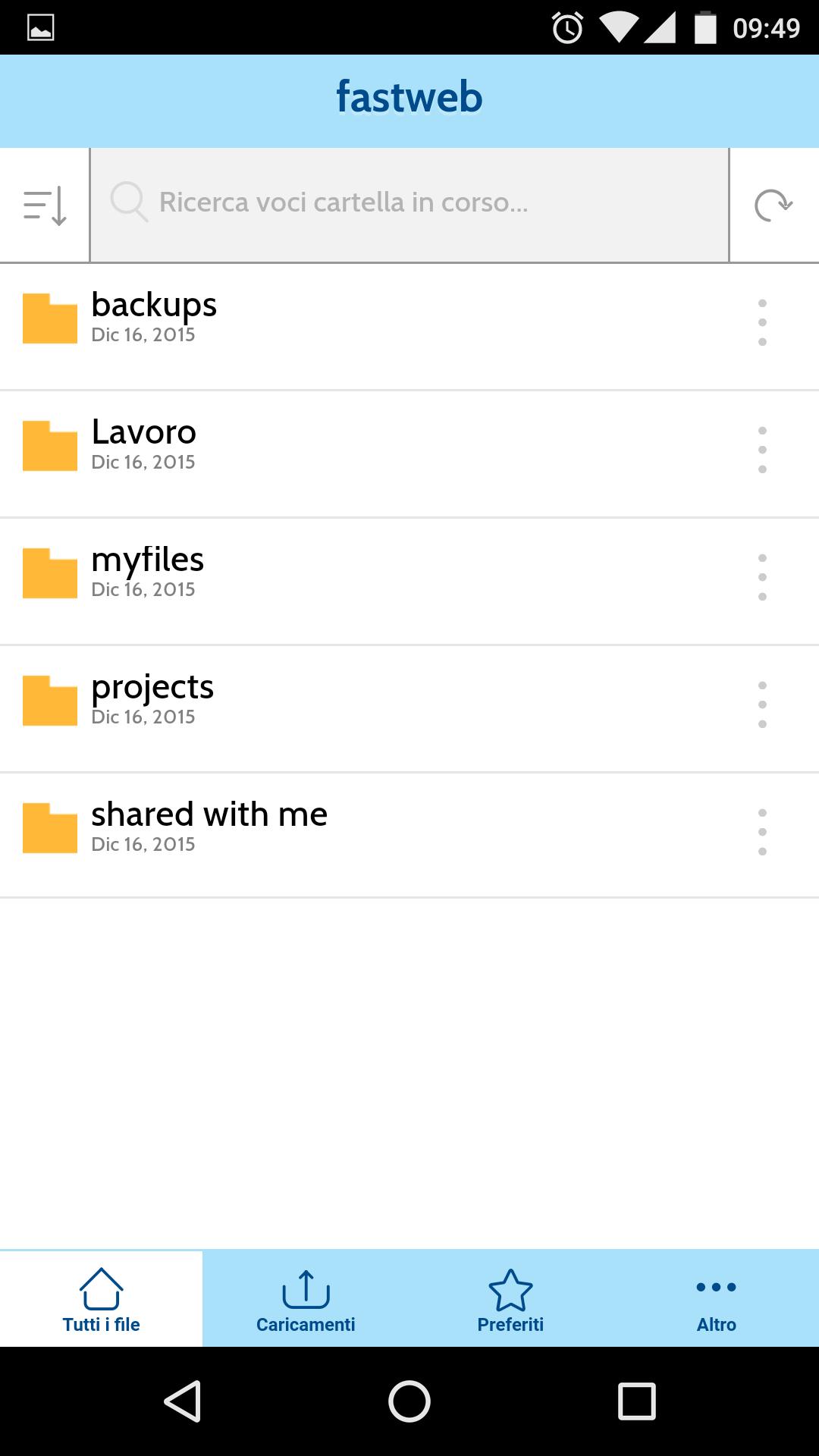Show more options for myfiles folder
Viewport: 819px width, 1456px height.
pos(762,577)
